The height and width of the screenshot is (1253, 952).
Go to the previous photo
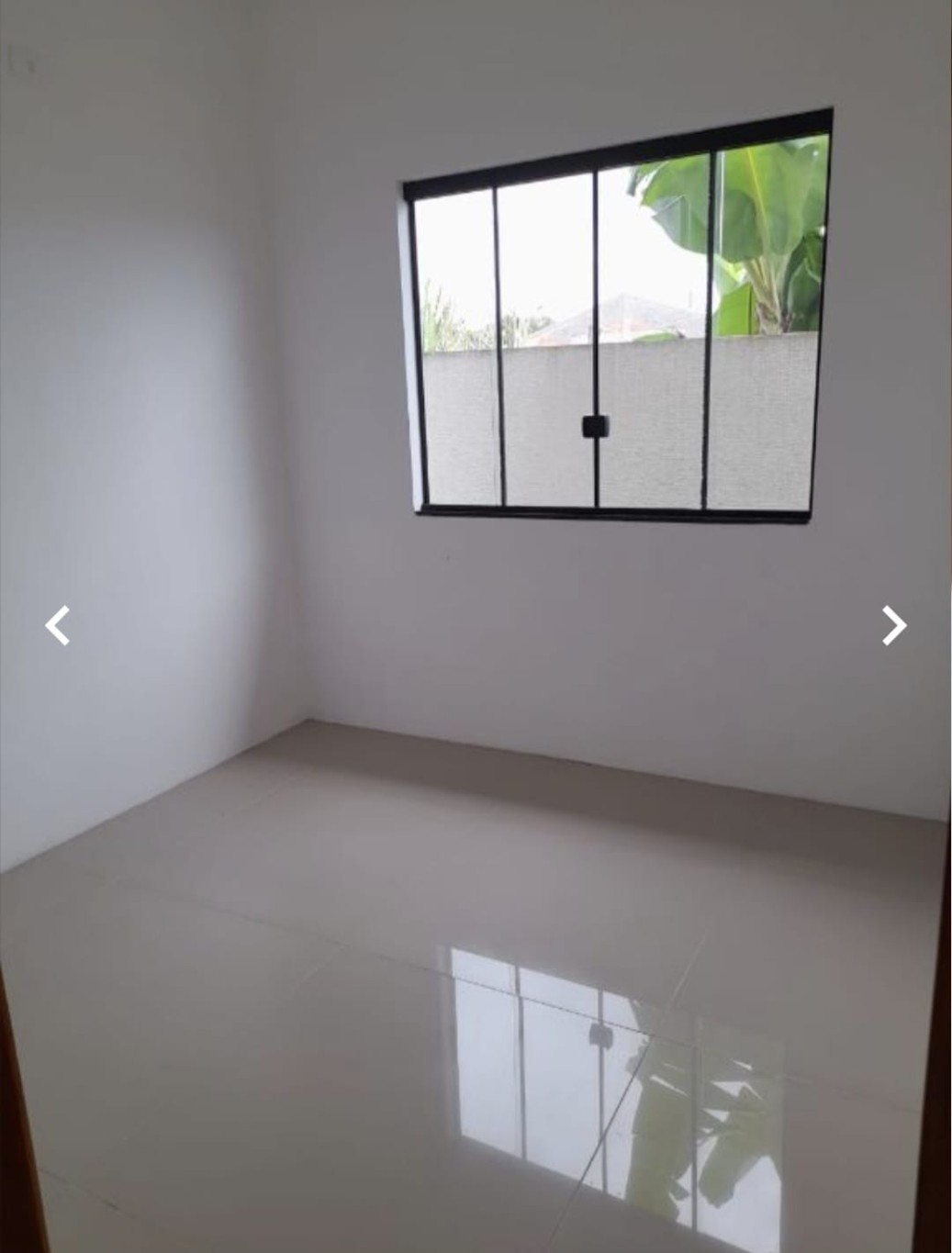[58, 626]
